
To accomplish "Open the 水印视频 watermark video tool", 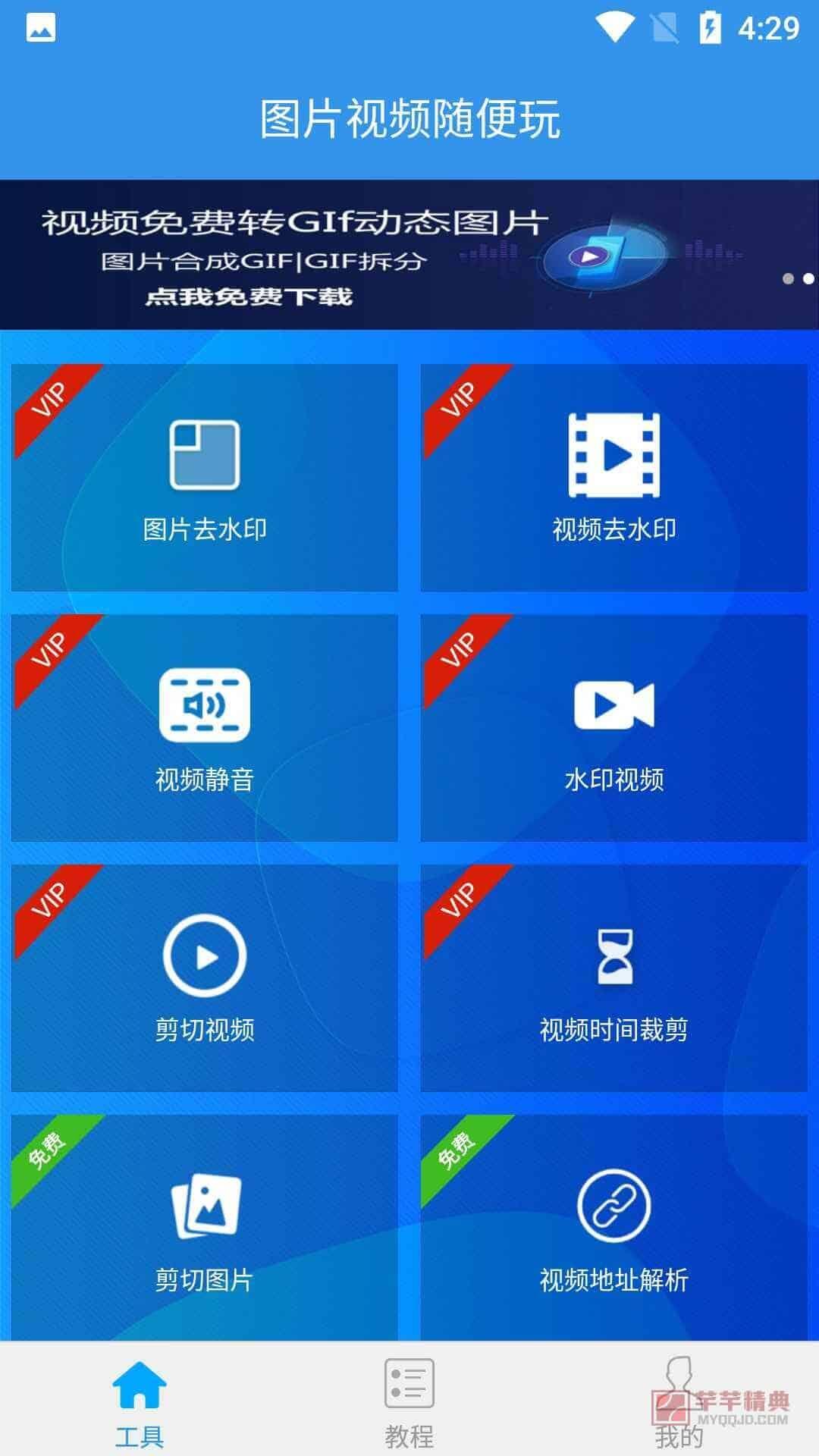I will click(614, 728).
